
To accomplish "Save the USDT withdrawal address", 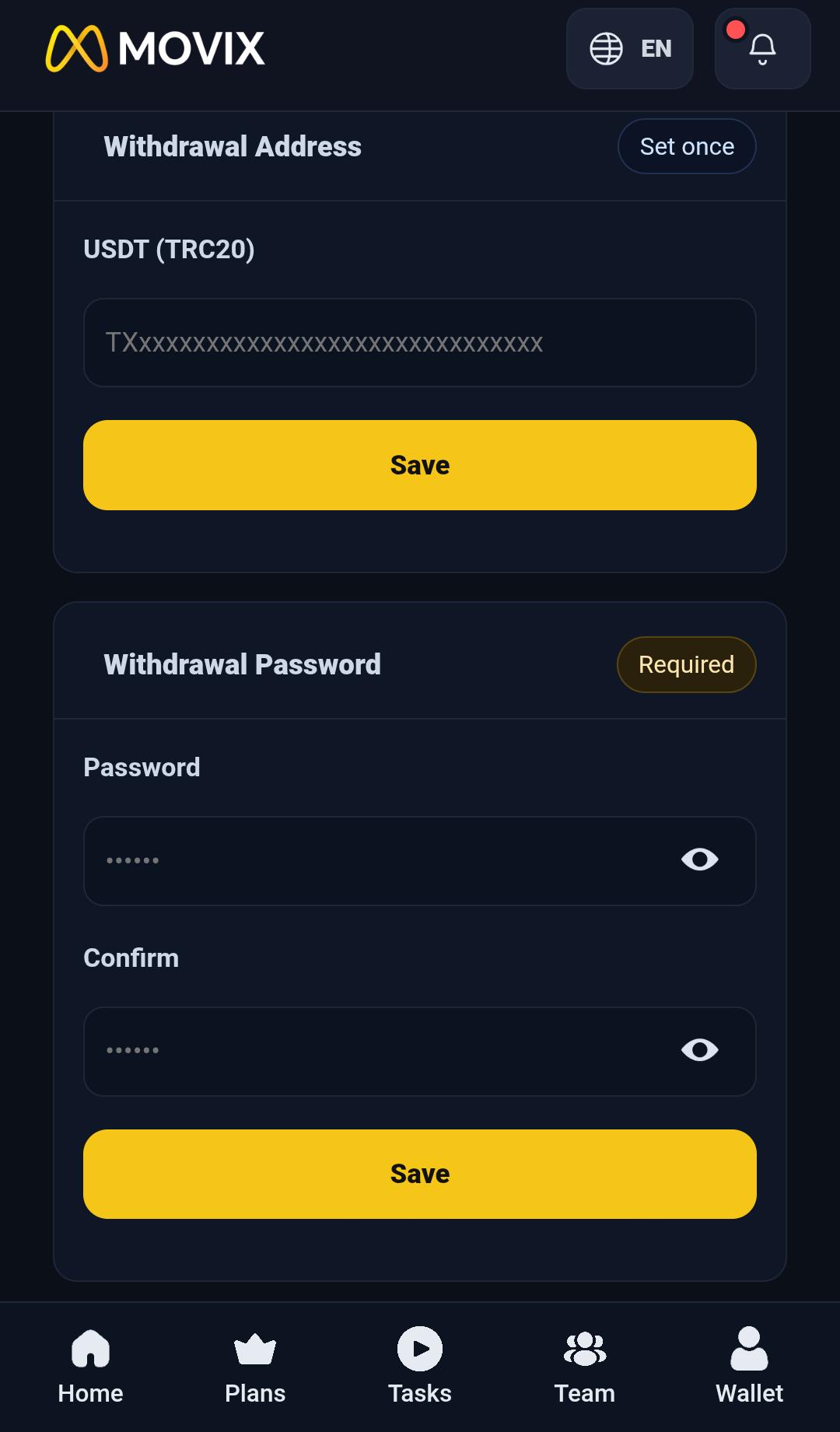I will [x=420, y=464].
